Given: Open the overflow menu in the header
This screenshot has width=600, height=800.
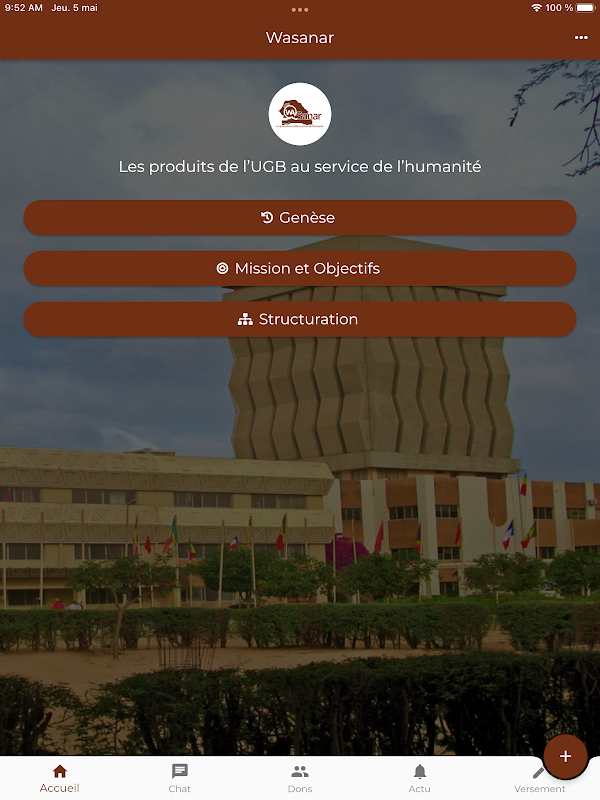Looking at the screenshot, I should click(581, 38).
